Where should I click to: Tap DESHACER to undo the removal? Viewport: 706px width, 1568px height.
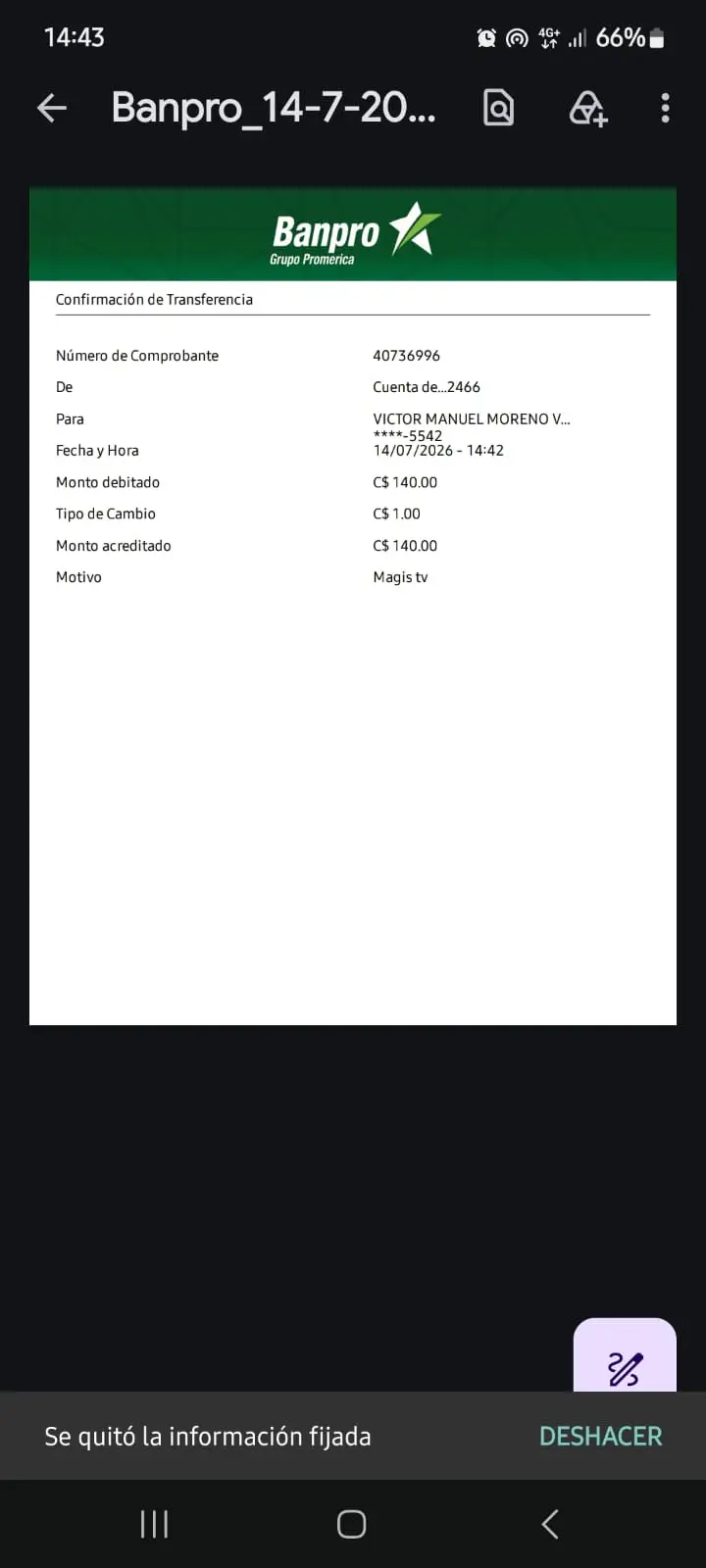tap(601, 1436)
